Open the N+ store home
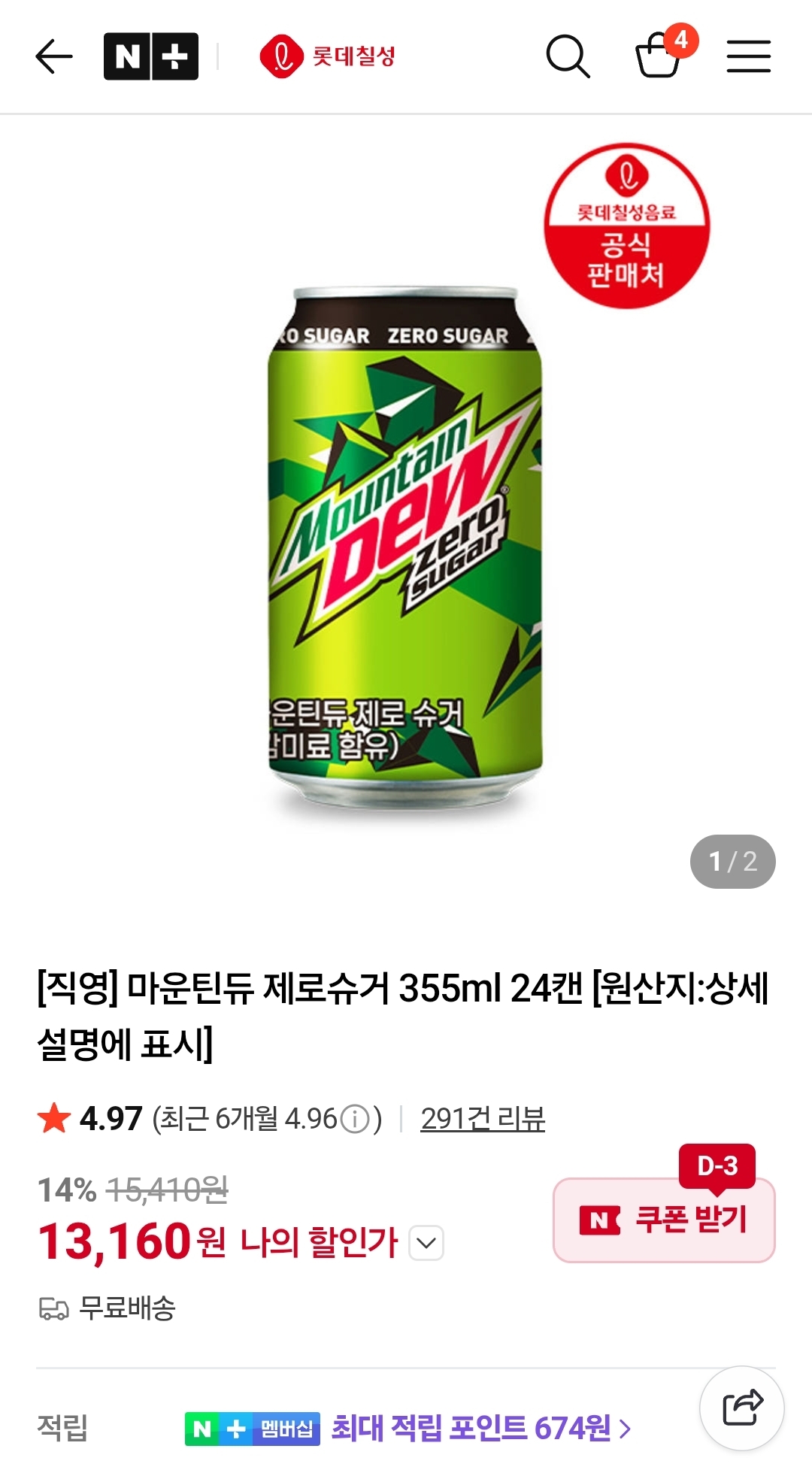 tap(151, 56)
